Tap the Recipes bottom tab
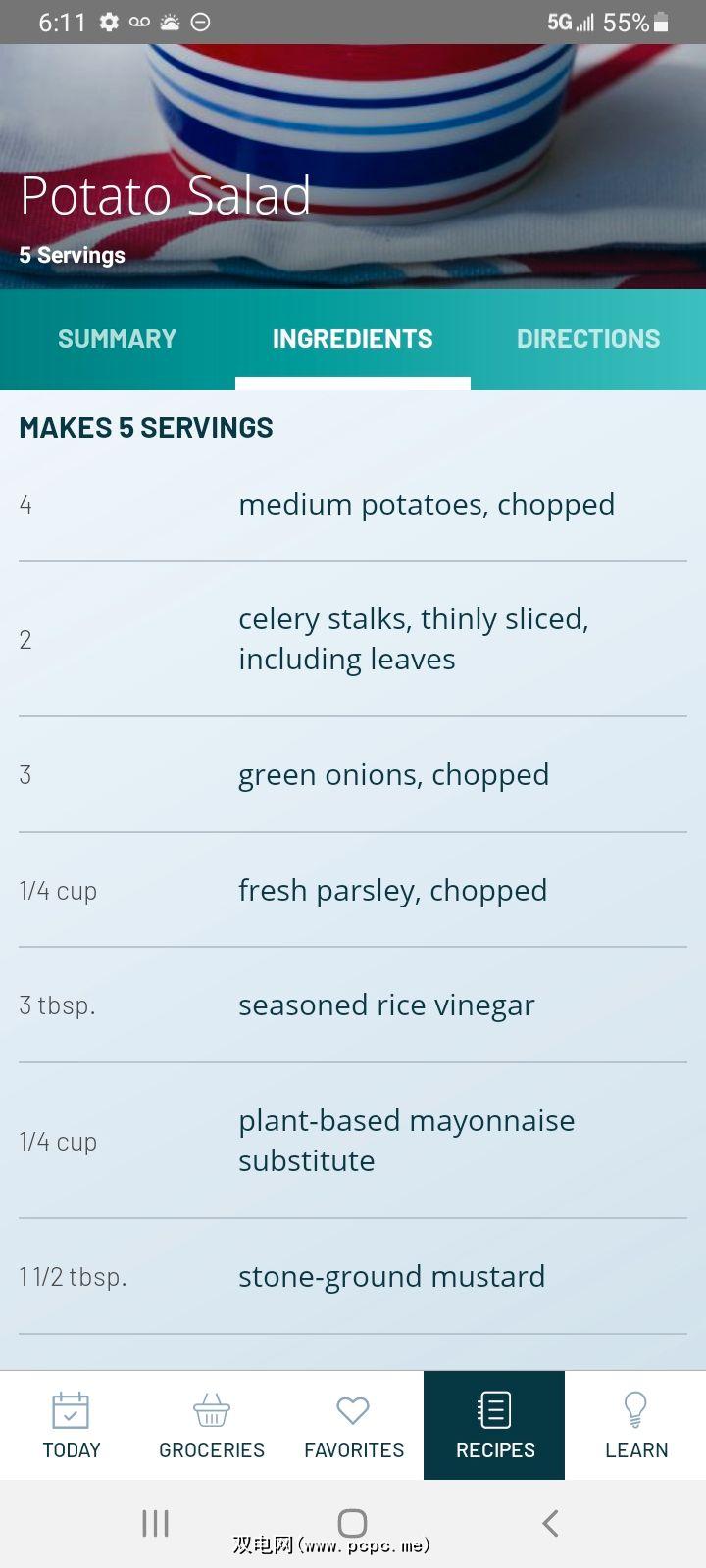This screenshot has height=1568, width=706. click(494, 1425)
